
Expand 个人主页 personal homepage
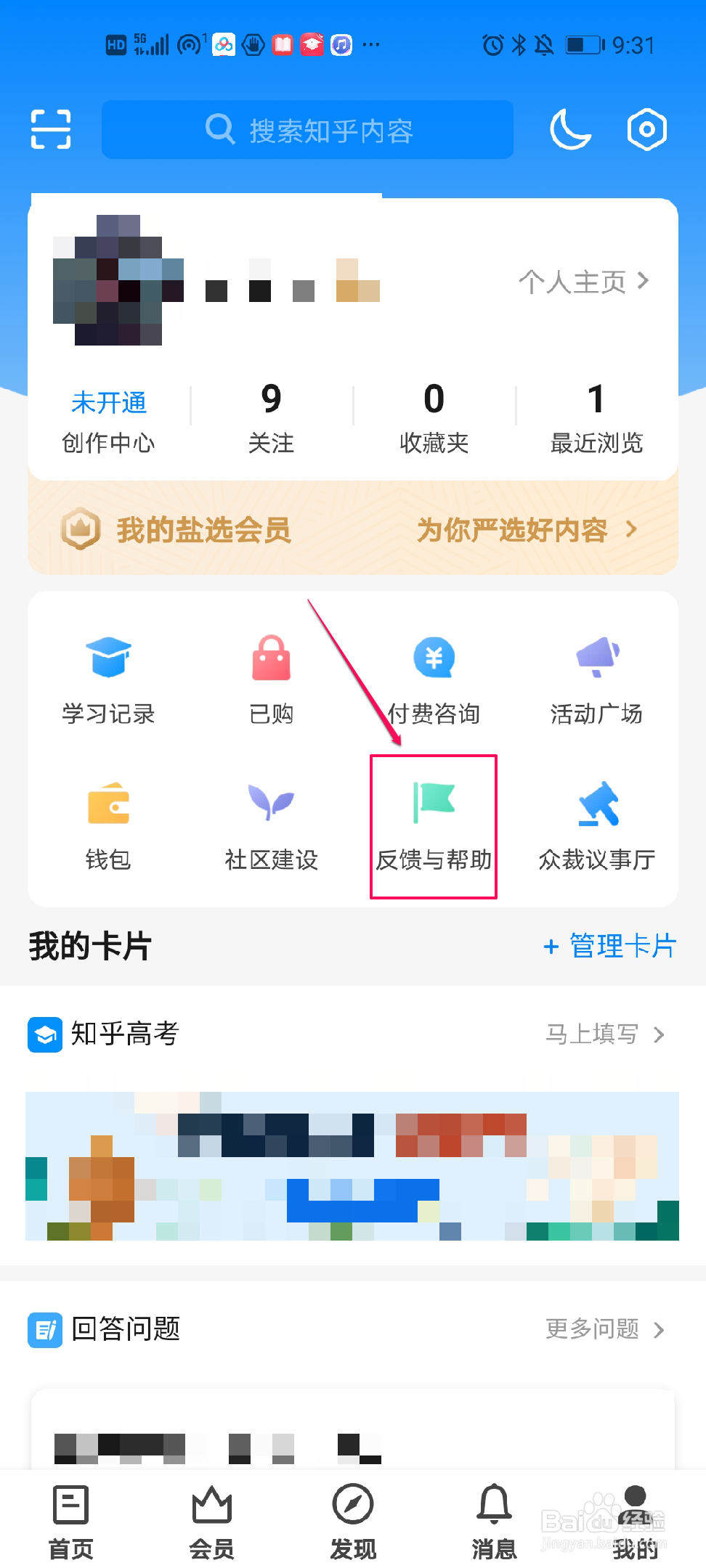[585, 282]
